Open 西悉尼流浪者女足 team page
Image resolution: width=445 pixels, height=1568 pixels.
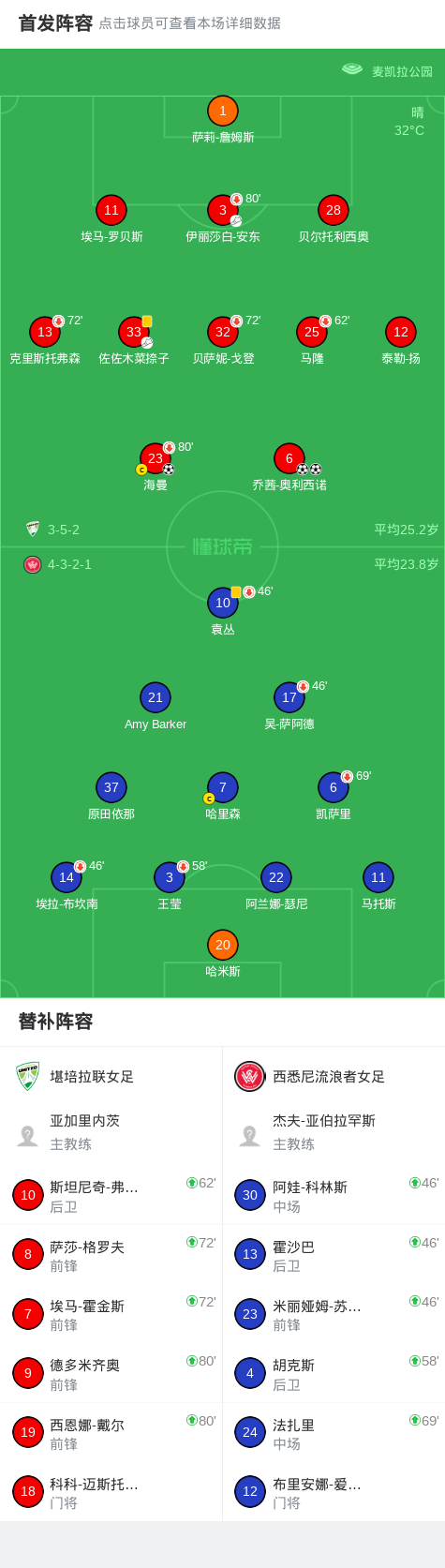[334, 1077]
